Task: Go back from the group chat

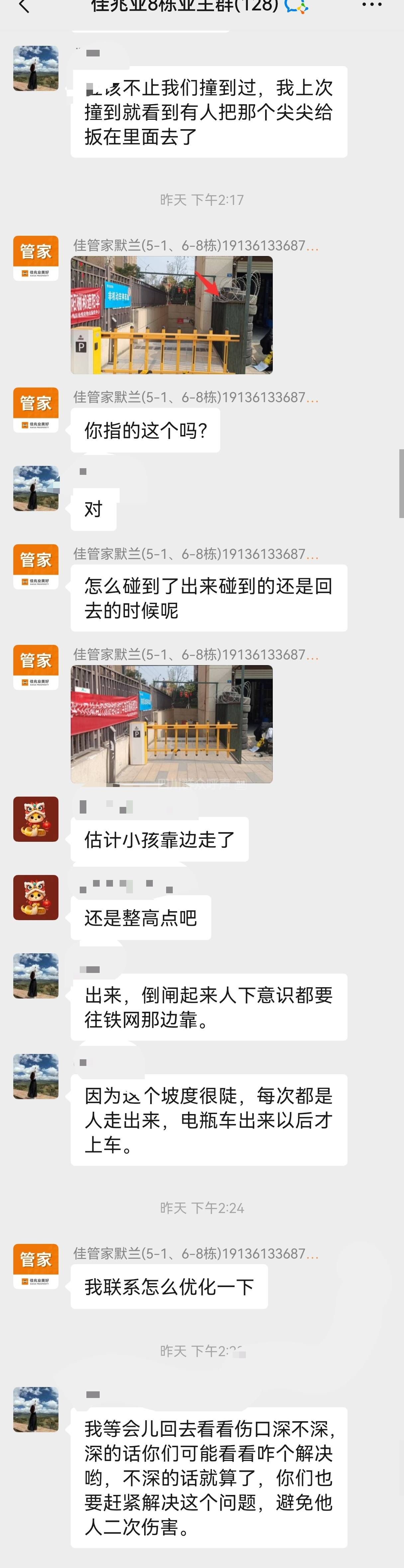Action: [x=24, y=7]
